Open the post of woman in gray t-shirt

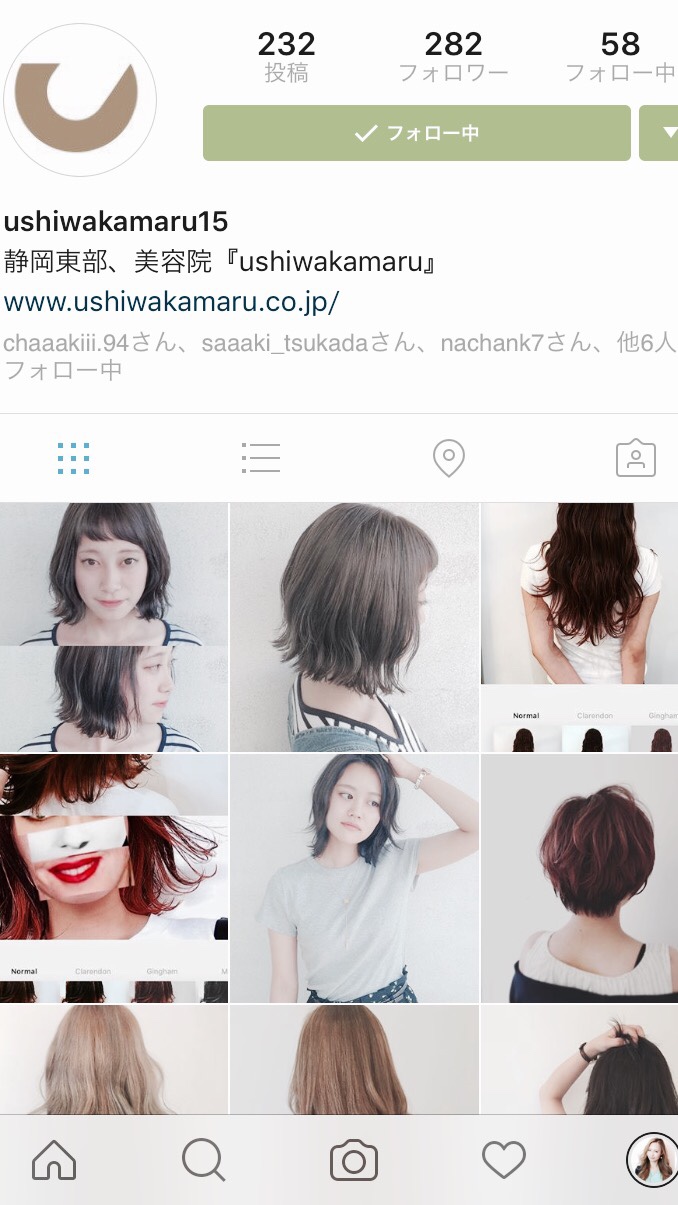click(354, 878)
